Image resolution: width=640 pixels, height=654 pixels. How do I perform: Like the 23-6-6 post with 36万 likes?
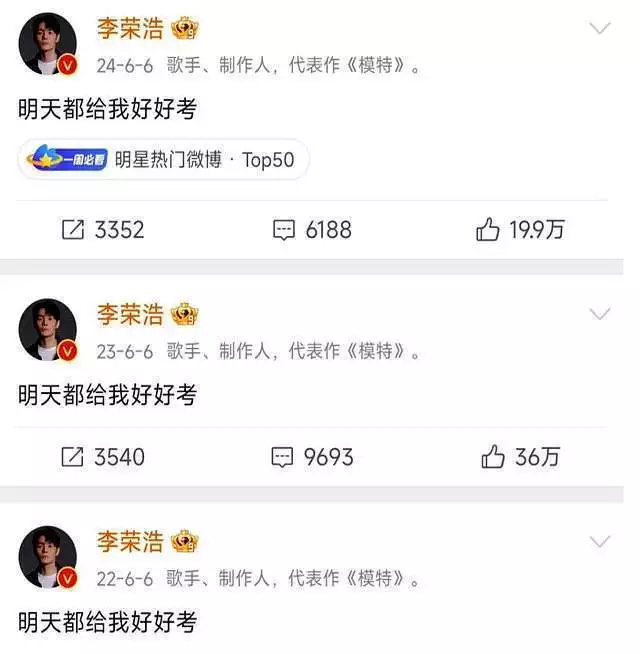(x=520, y=457)
